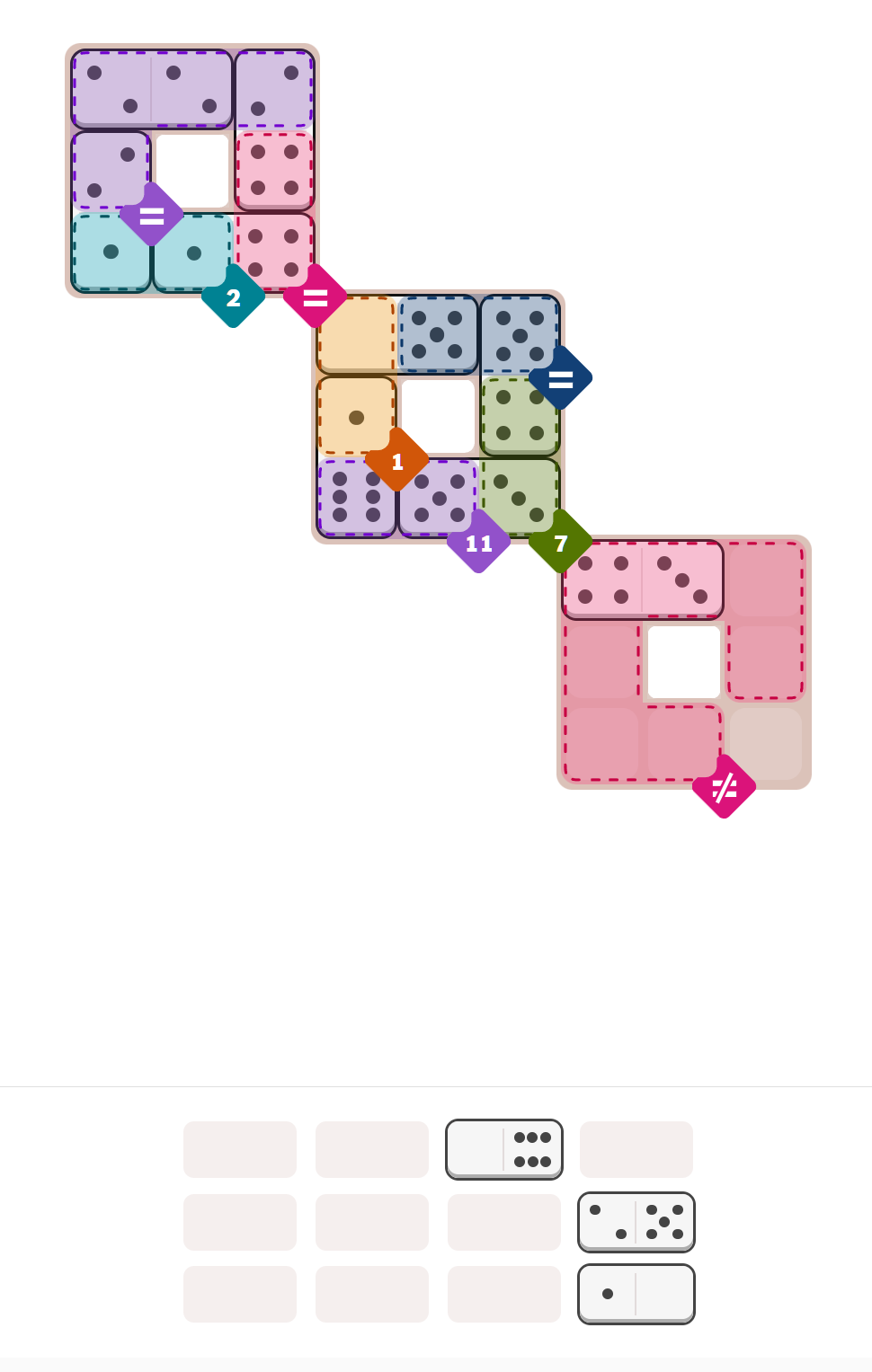Pick the two-five domino from the tray
872x1372 pixels.
pyautogui.click(x=636, y=1222)
